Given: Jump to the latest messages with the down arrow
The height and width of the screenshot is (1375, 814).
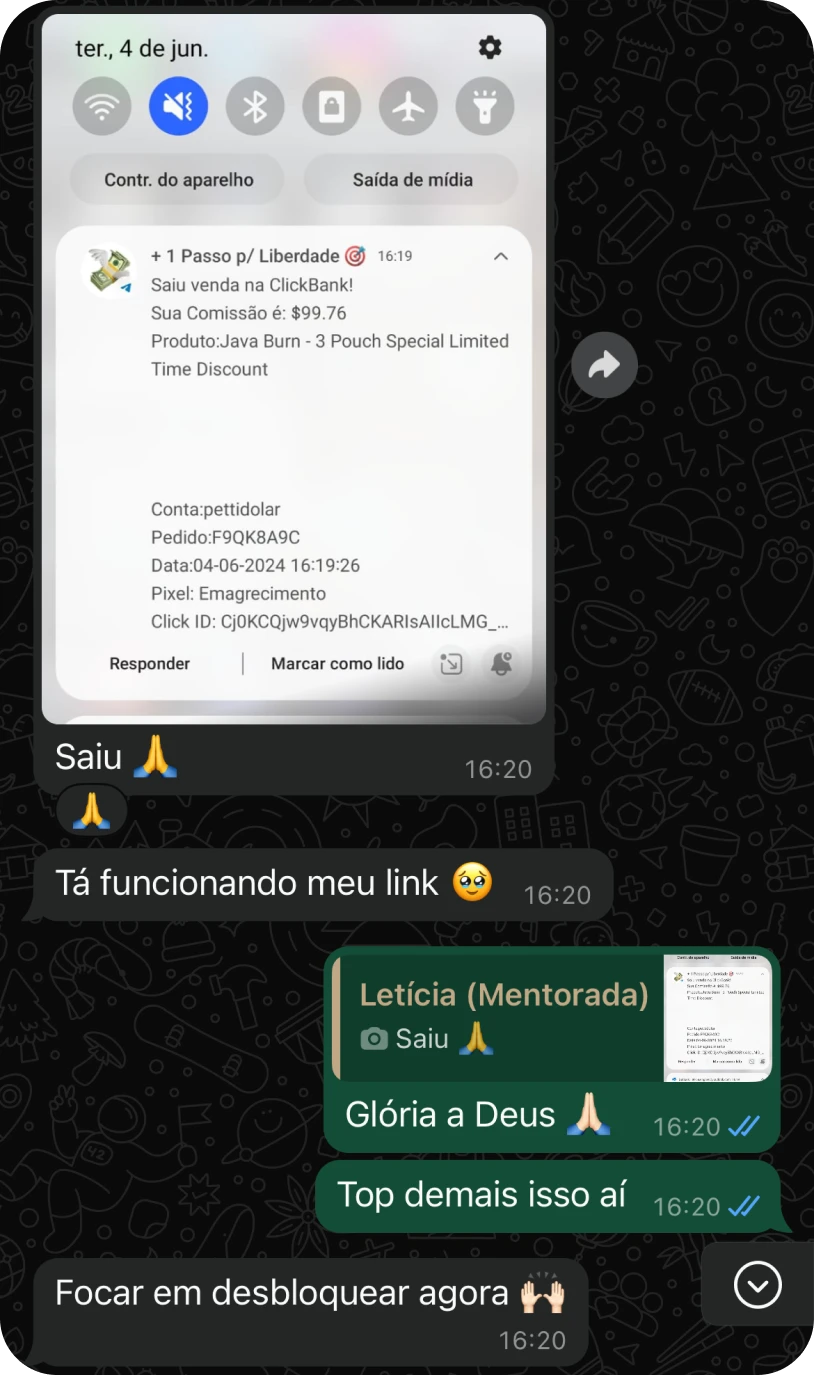Looking at the screenshot, I should [757, 1284].
